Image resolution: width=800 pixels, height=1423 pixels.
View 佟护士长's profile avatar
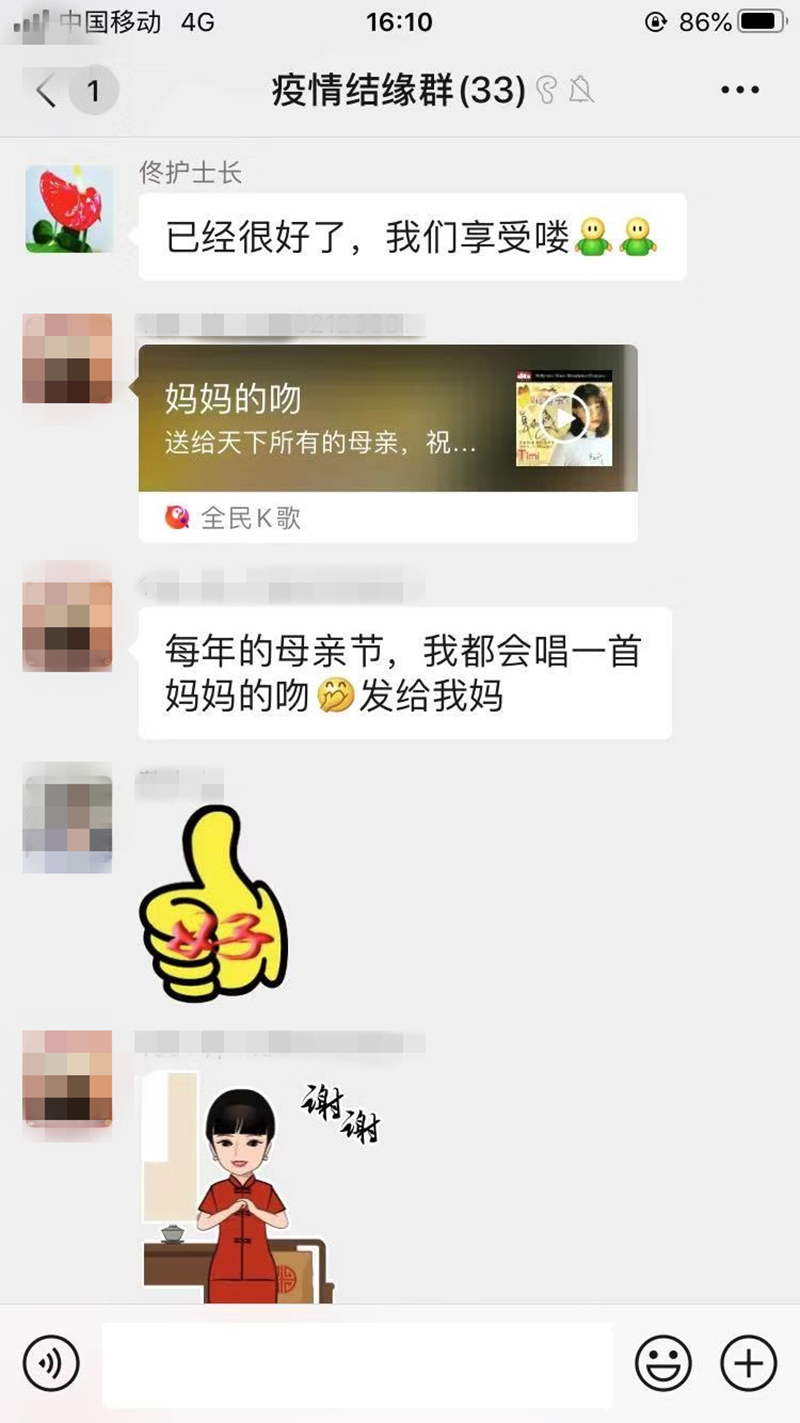[x=68, y=208]
